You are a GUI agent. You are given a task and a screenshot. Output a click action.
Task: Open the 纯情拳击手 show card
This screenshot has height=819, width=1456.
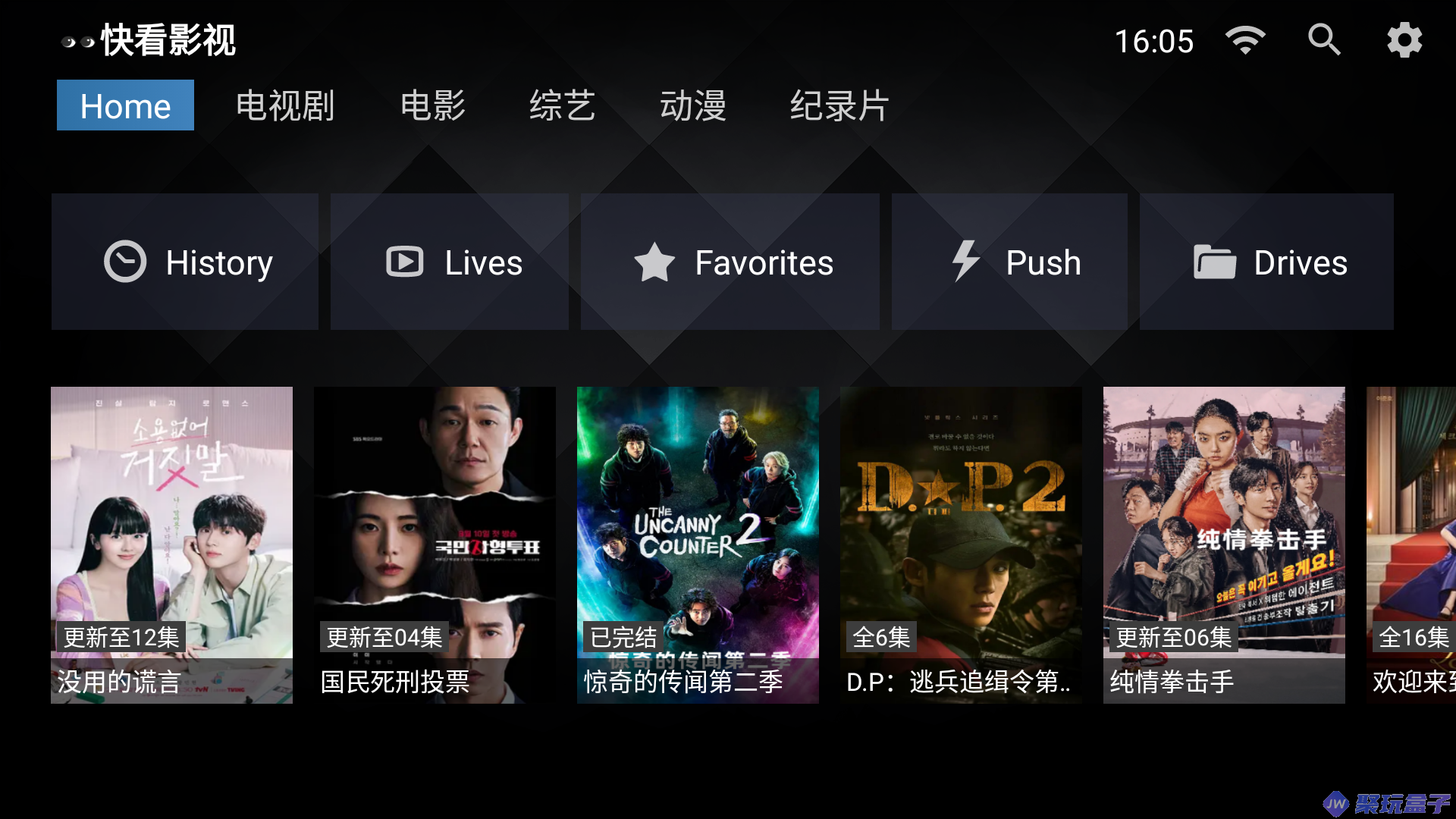[1224, 544]
